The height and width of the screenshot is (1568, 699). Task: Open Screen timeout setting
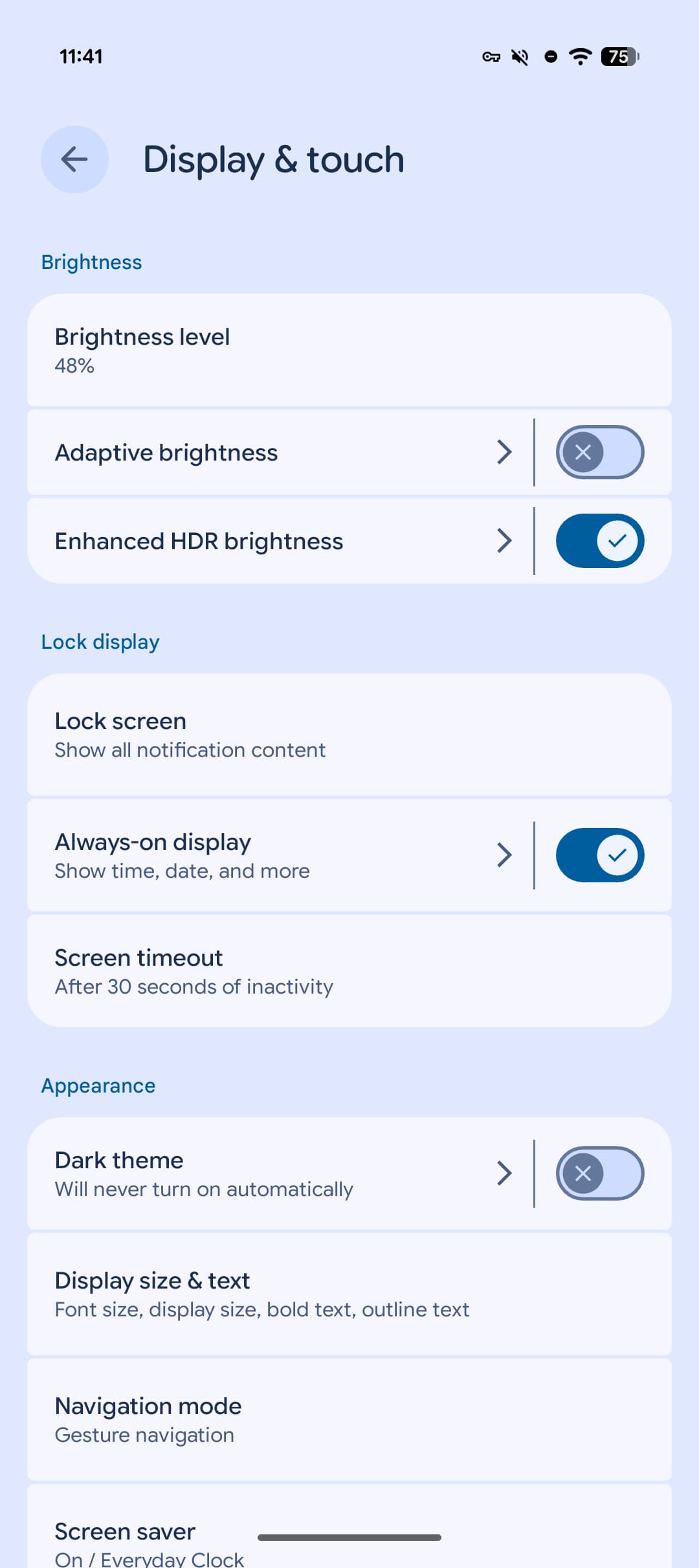click(349, 971)
